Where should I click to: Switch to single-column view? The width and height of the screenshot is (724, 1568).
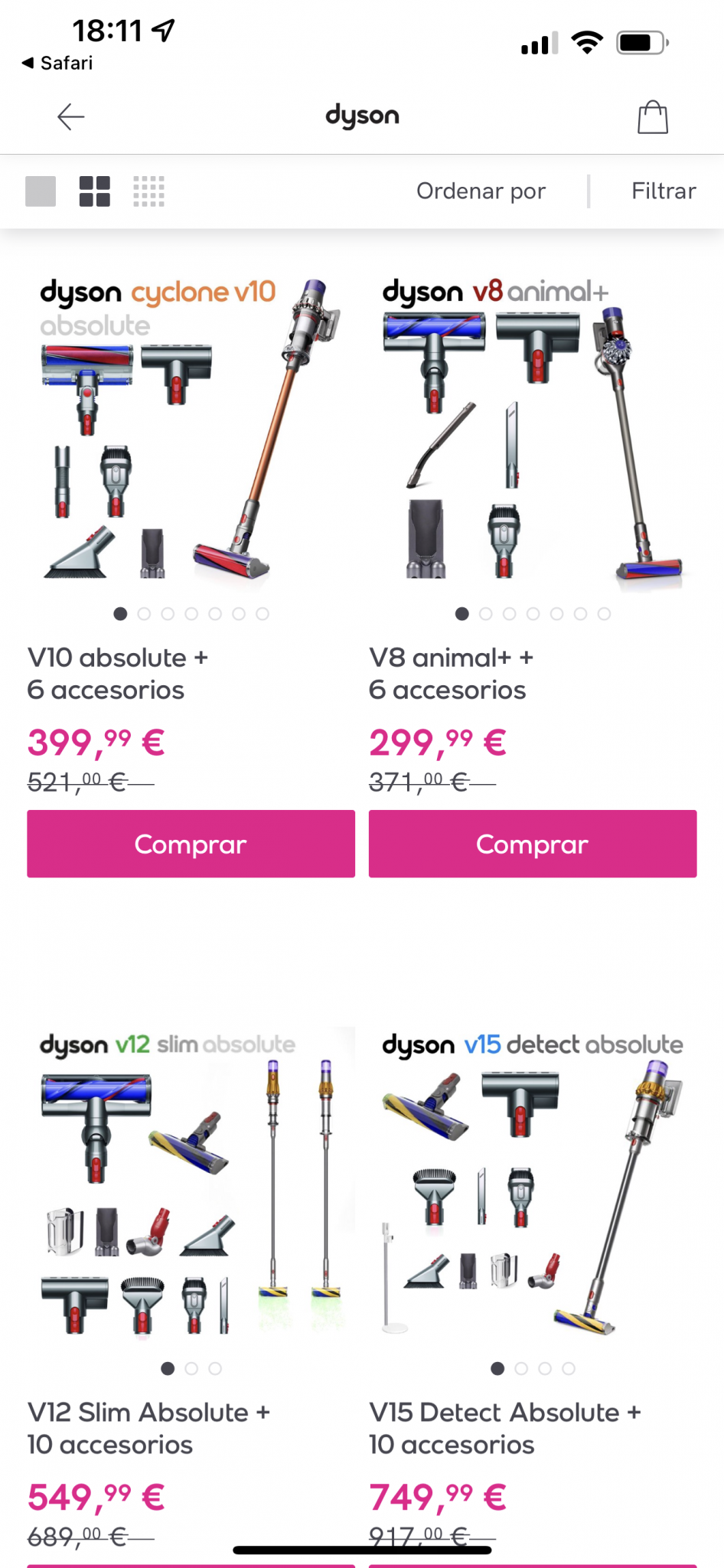pyautogui.click(x=41, y=191)
